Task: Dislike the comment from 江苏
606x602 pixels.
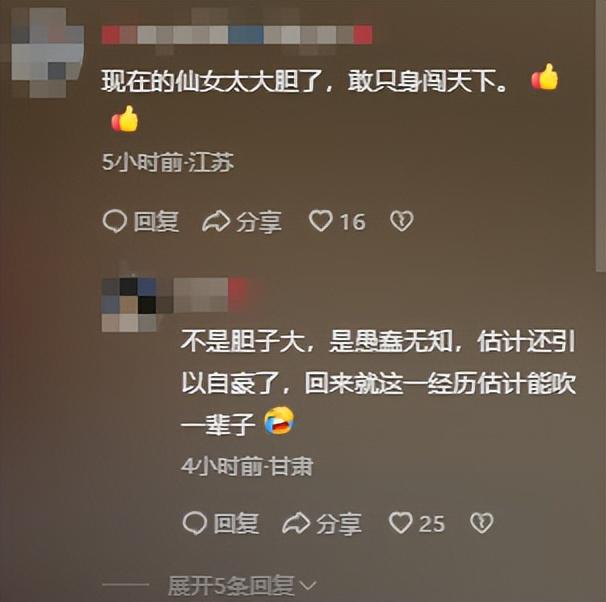Action: click(401, 221)
